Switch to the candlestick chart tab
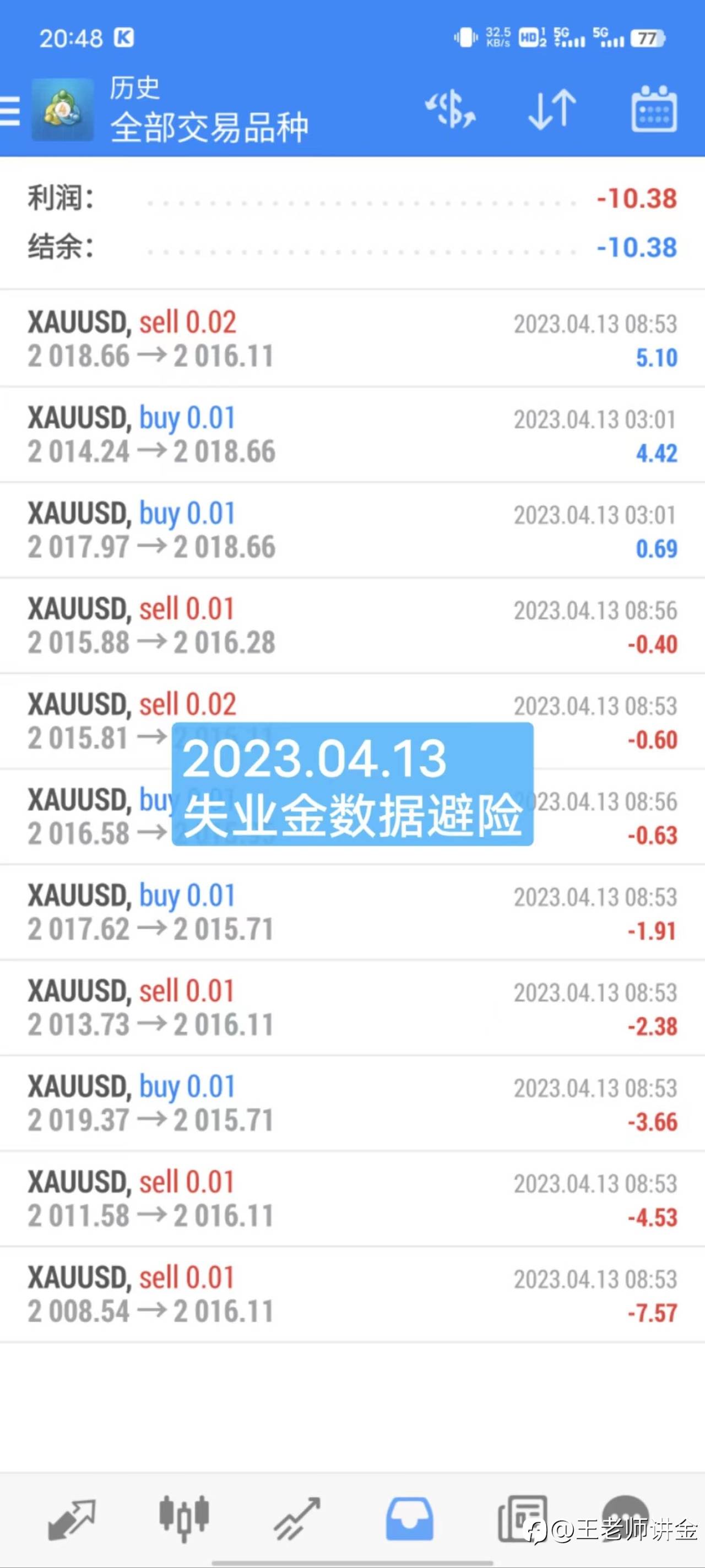This screenshot has width=705, height=1568. 185,1519
